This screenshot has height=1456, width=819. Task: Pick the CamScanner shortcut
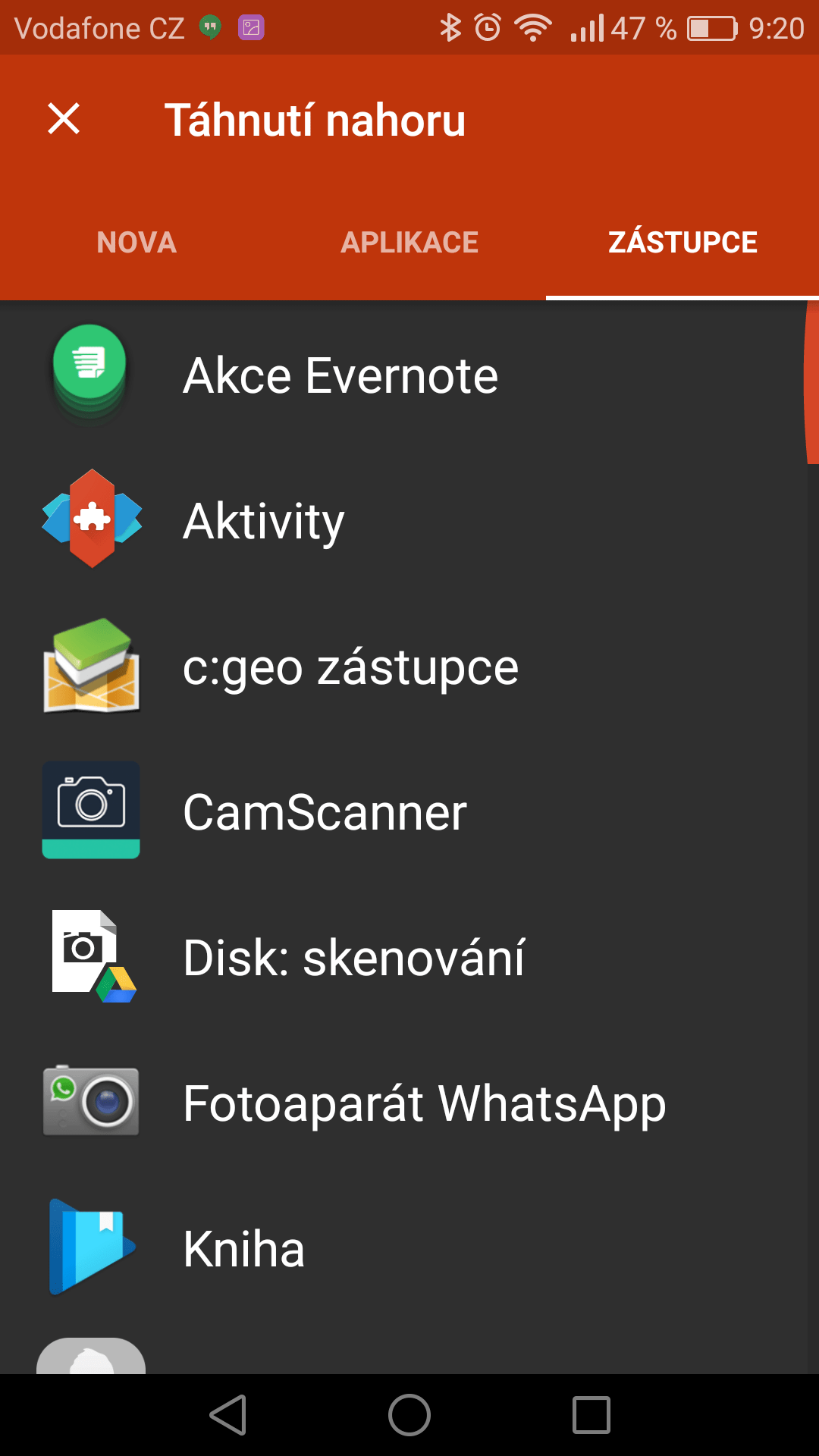point(409,812)
